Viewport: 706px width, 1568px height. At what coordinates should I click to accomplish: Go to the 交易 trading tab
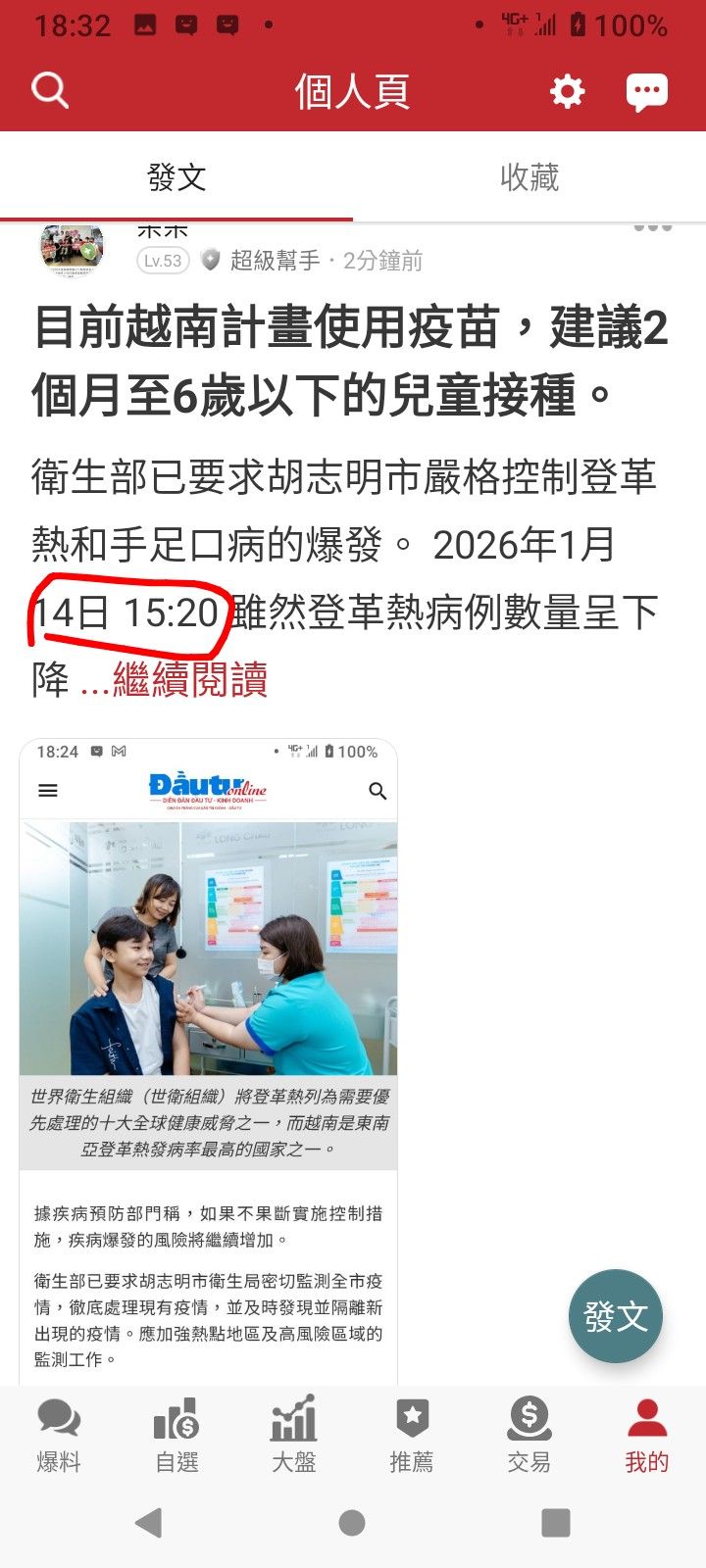coord(529,1436)
